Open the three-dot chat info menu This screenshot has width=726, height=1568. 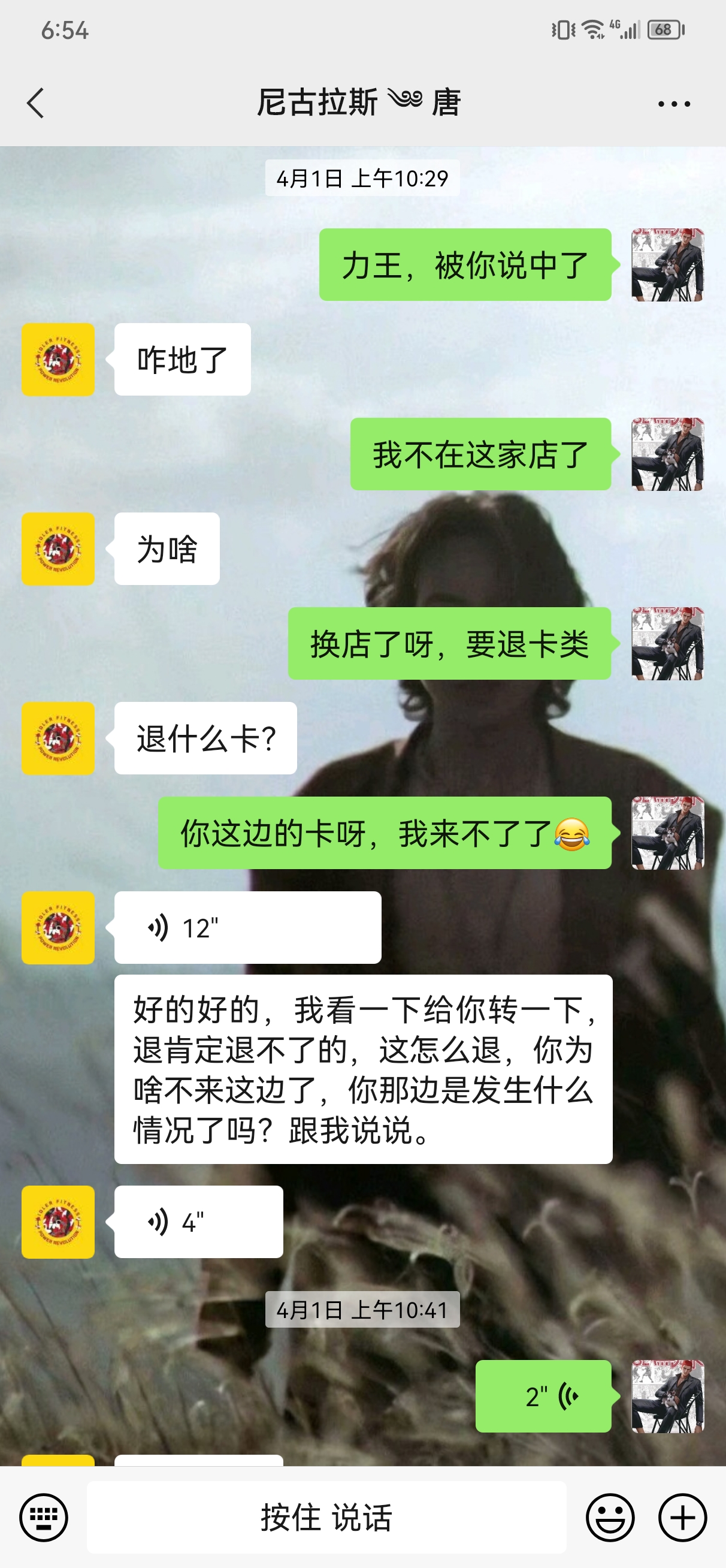click(x=674, y=104)
